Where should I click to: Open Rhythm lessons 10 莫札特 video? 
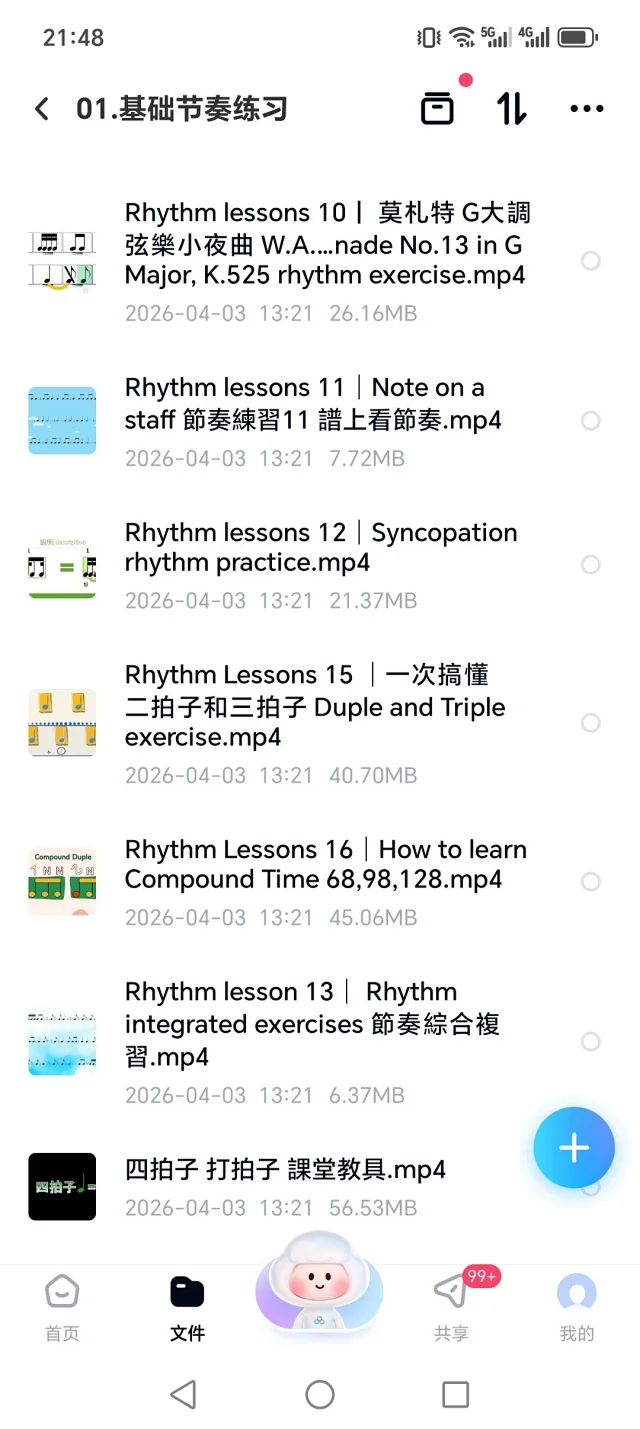(327, 244)
